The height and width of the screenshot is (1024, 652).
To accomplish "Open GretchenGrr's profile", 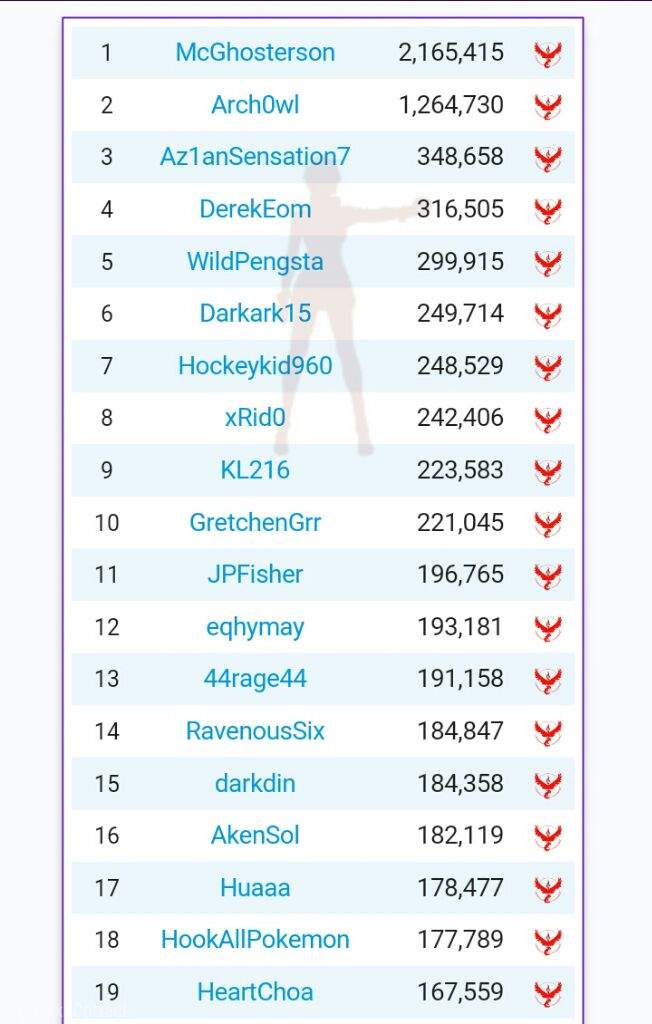I will click(x=255, y=522).
